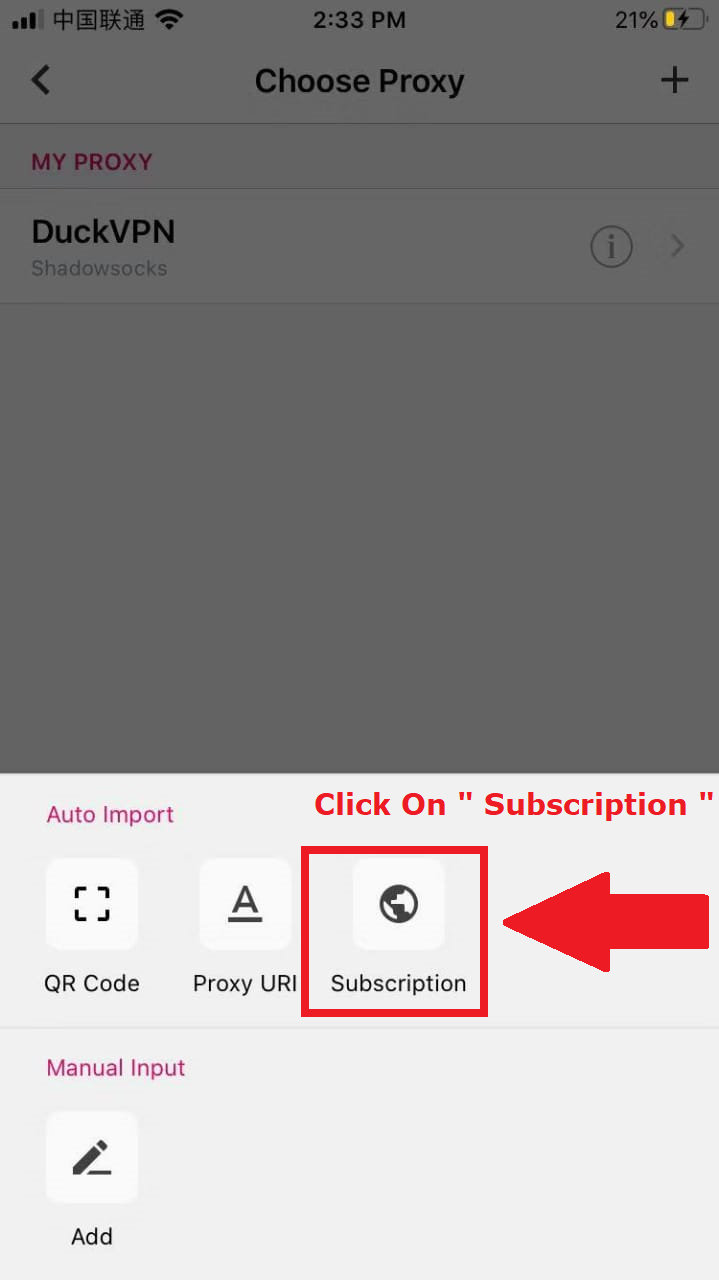The width and height of the screenshot is (719, 1280).
Task: Add a proxy manually
Action: click(92, 1158)
